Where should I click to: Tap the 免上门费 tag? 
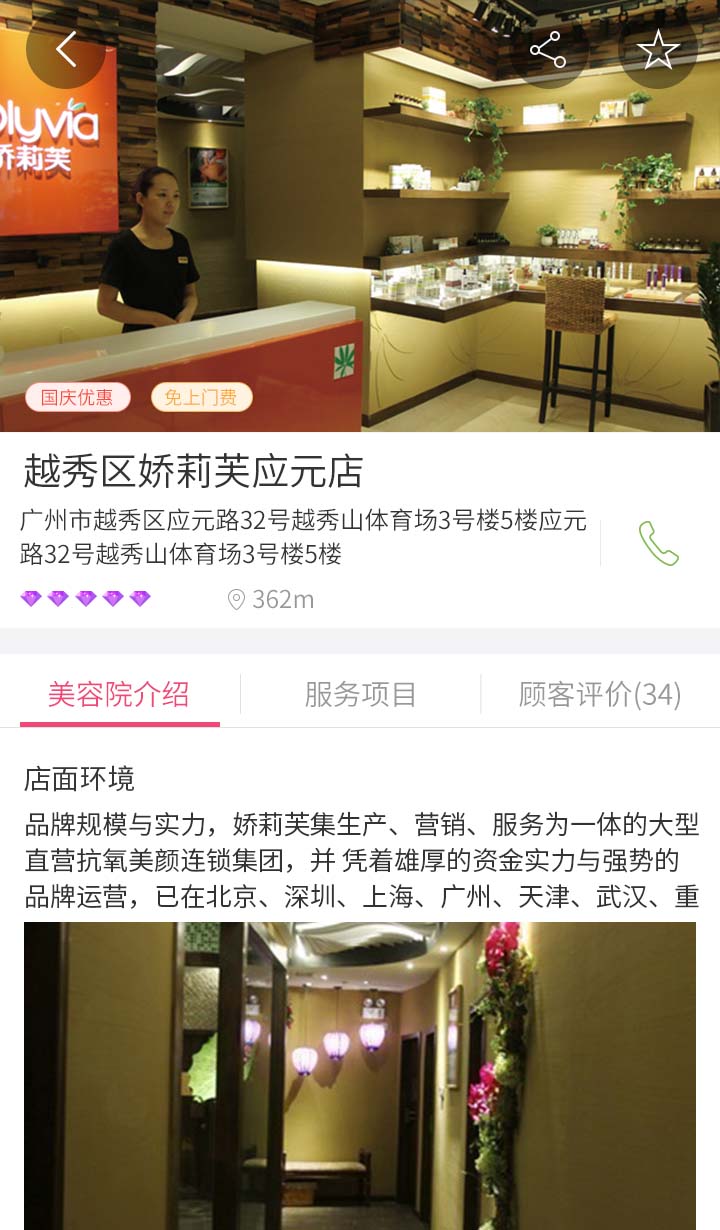[201, 397]
